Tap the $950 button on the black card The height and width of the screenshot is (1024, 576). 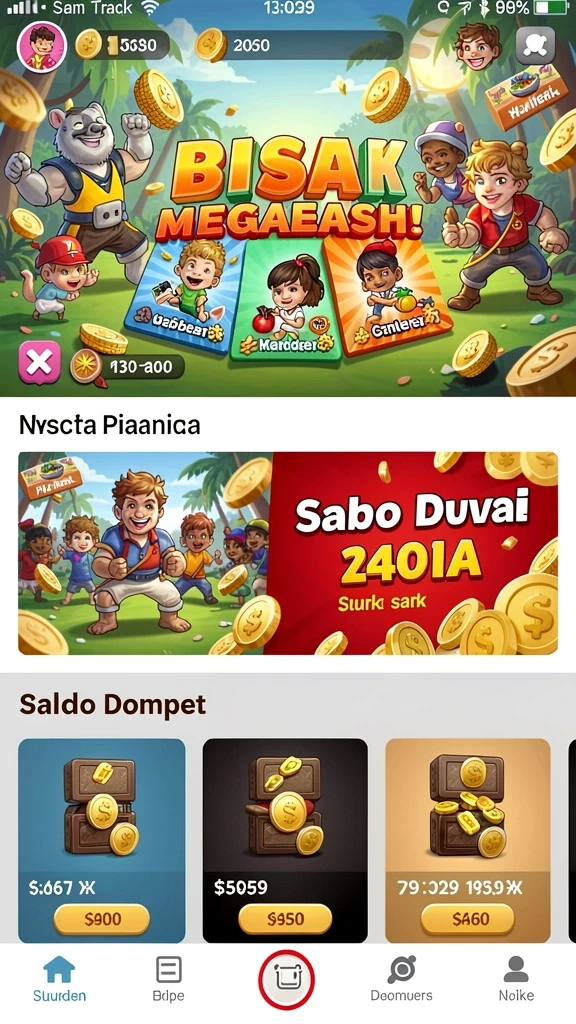click(x=285, y=920)
